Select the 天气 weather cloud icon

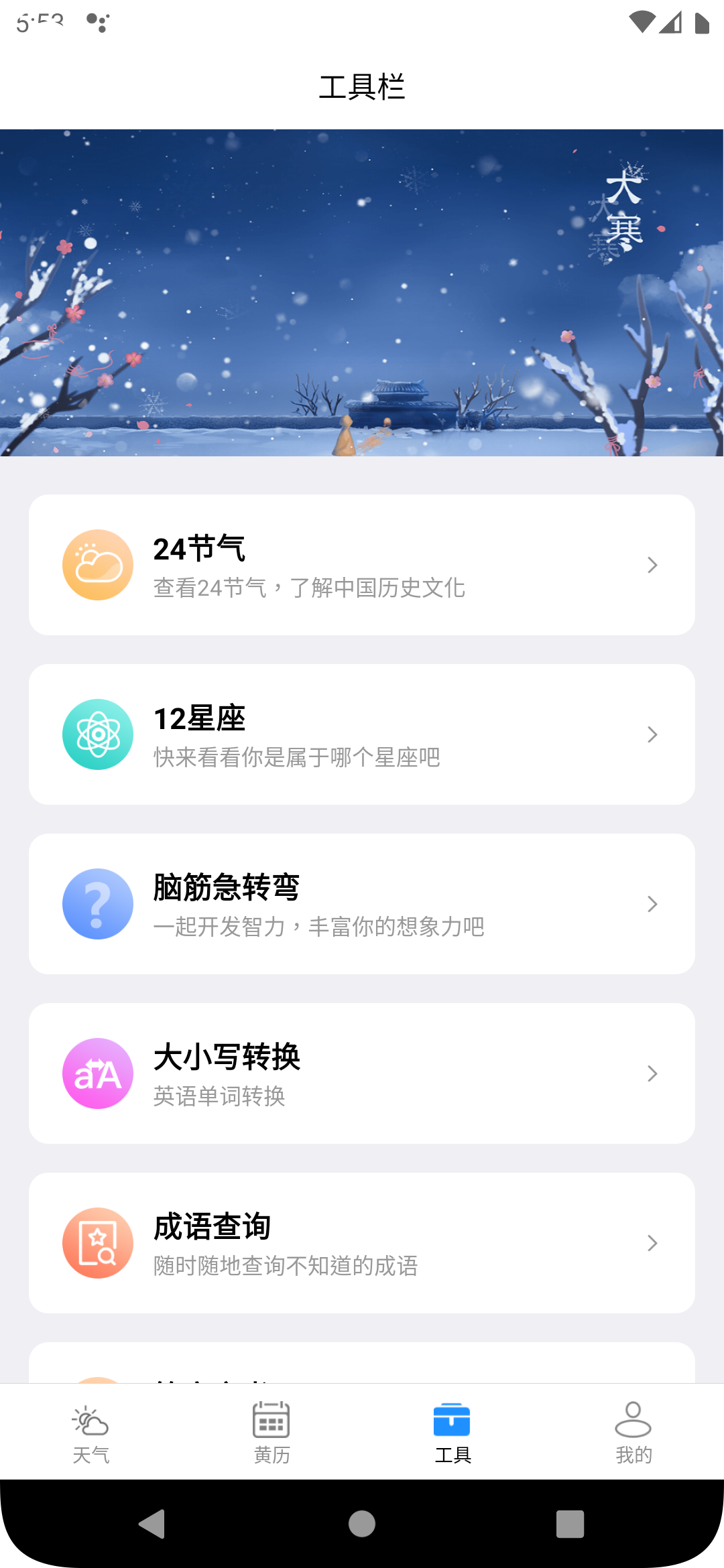[x=92, y=1415]
